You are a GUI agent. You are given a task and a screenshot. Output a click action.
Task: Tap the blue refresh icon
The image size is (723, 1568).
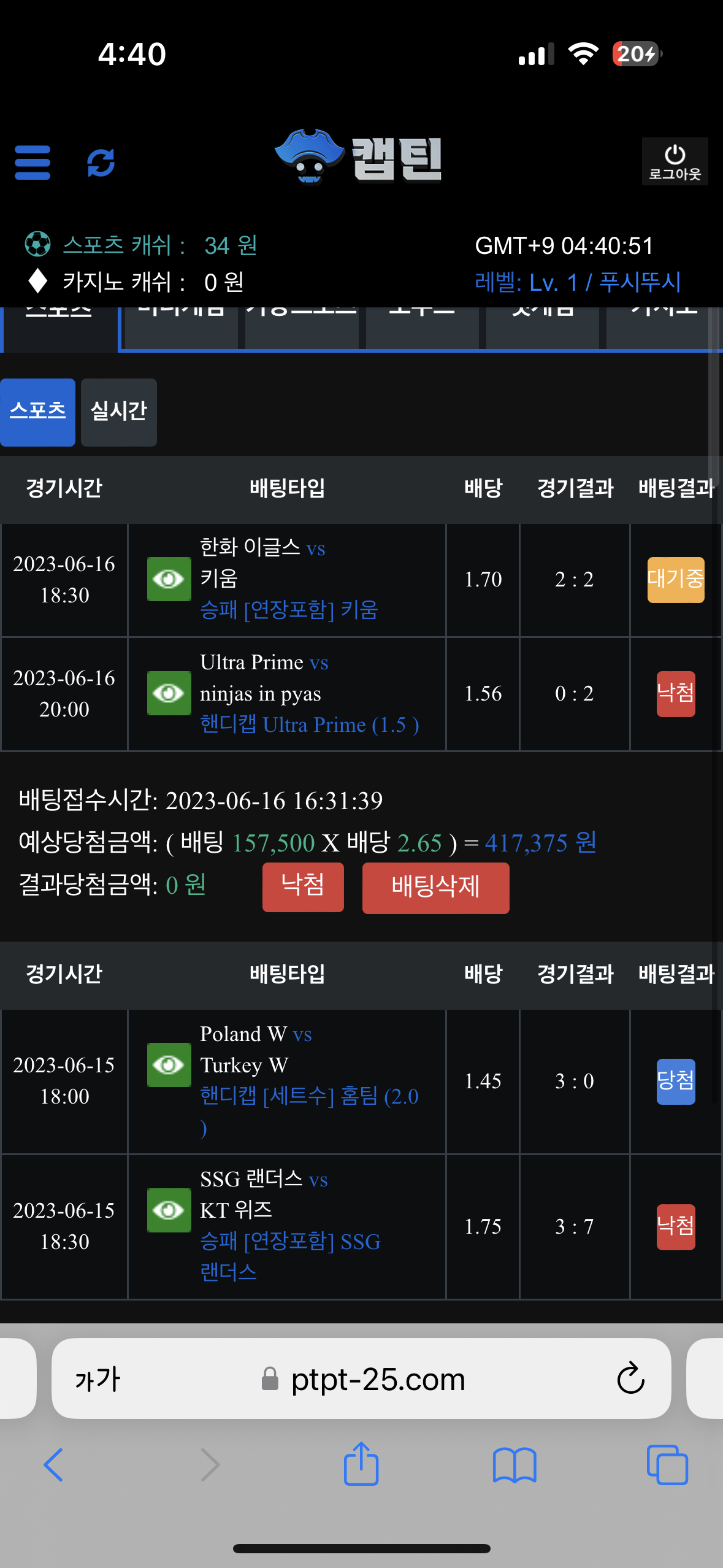coord(101,163)
